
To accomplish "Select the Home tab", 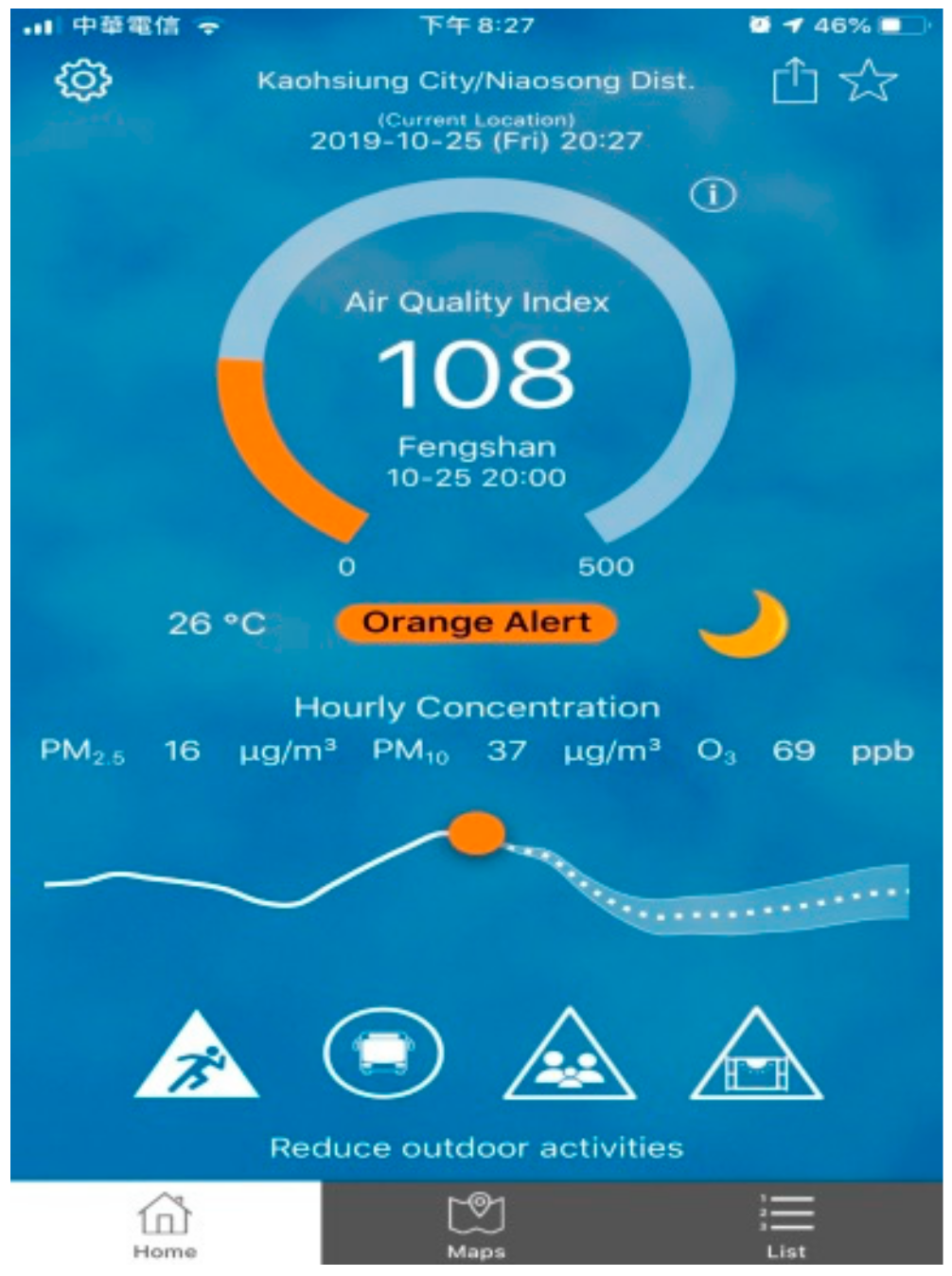I will pos(165,1224).
